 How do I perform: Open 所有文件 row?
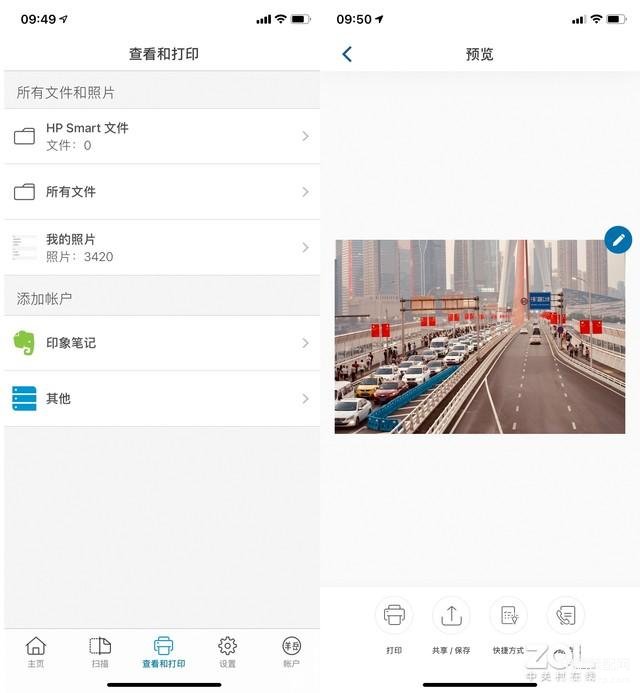pos(160,191)
